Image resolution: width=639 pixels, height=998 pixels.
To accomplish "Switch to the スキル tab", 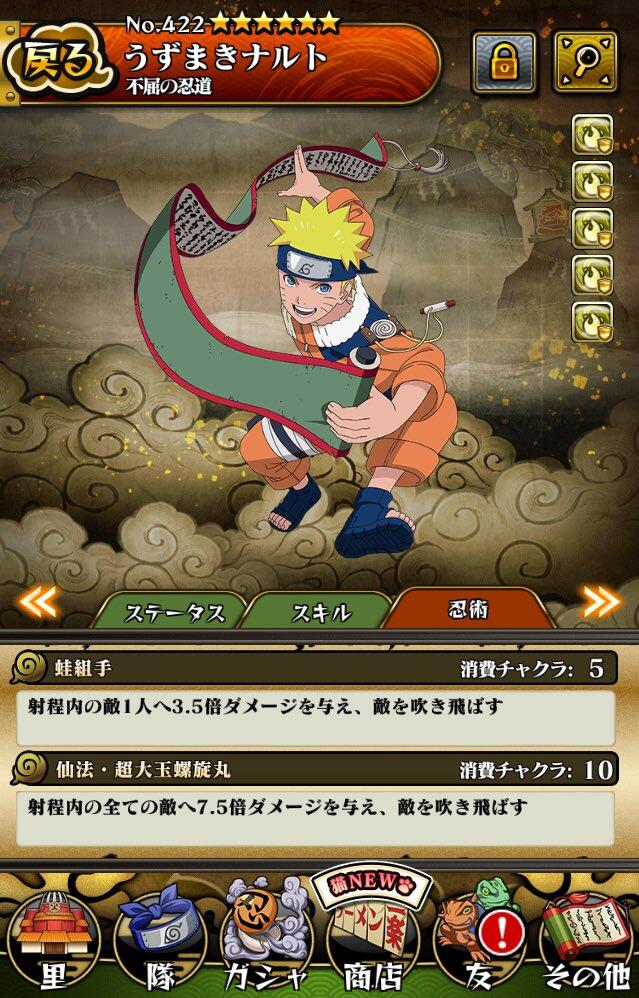I will click(320, 612).
